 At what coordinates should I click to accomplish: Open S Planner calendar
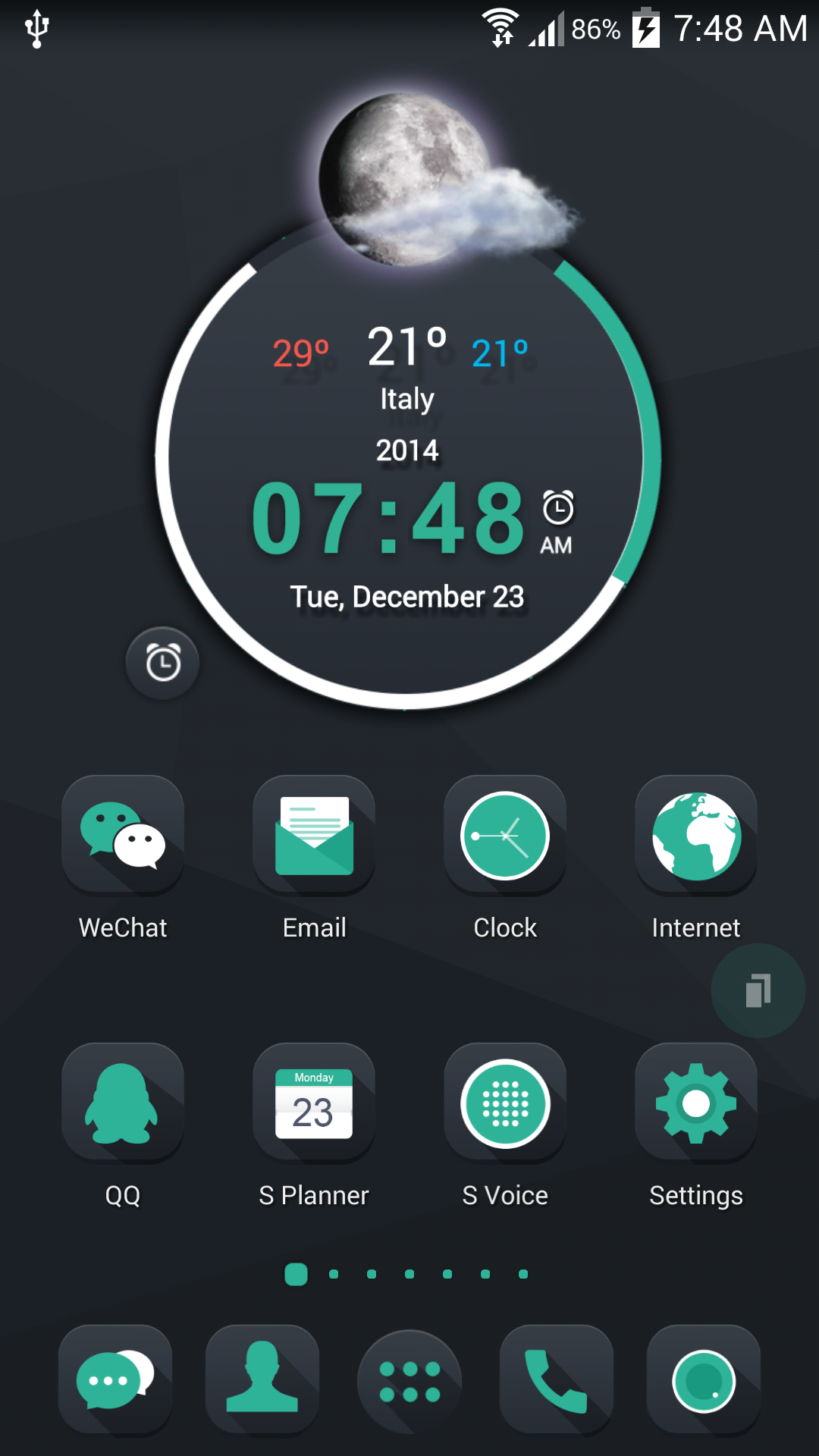[313, 1103]
